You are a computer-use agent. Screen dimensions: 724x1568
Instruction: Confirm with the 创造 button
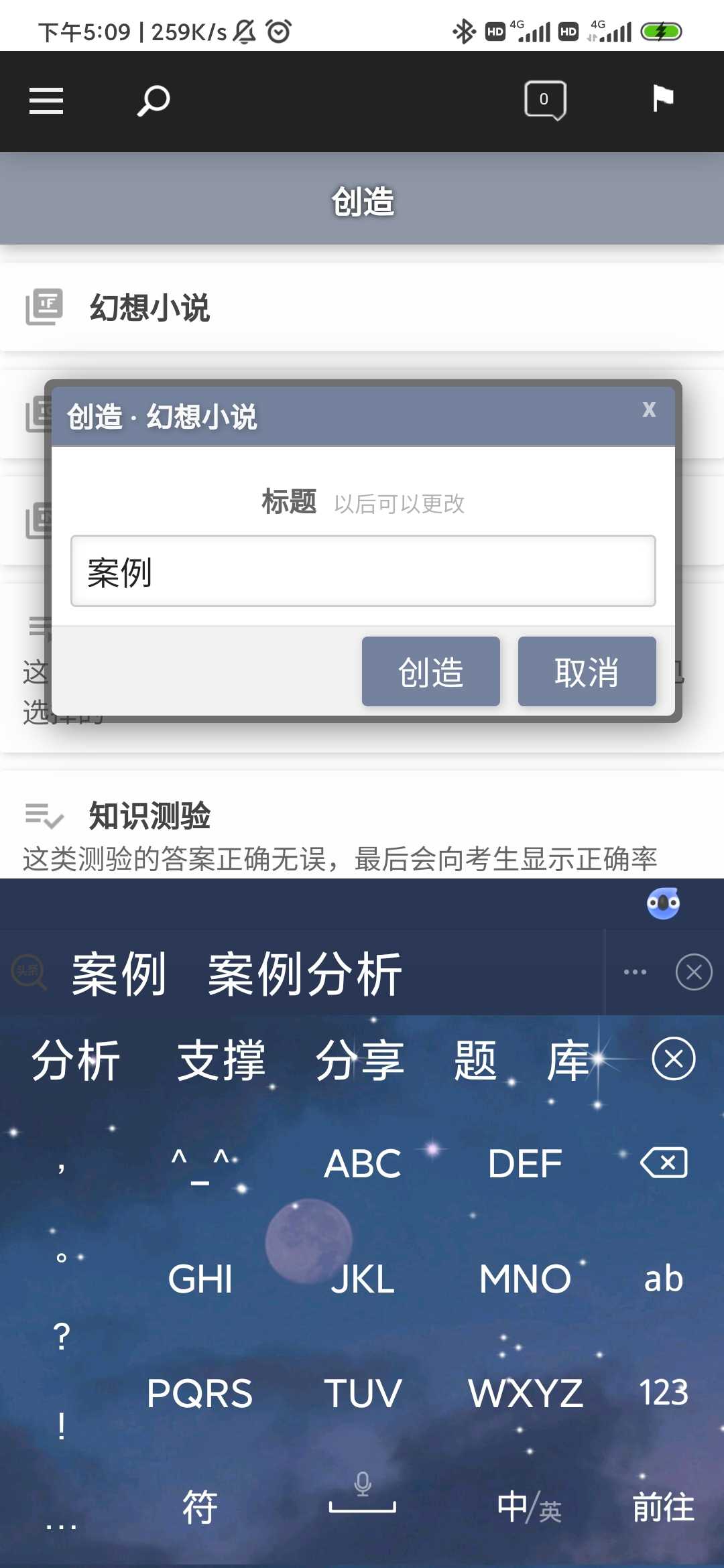[x=430, y=672]
